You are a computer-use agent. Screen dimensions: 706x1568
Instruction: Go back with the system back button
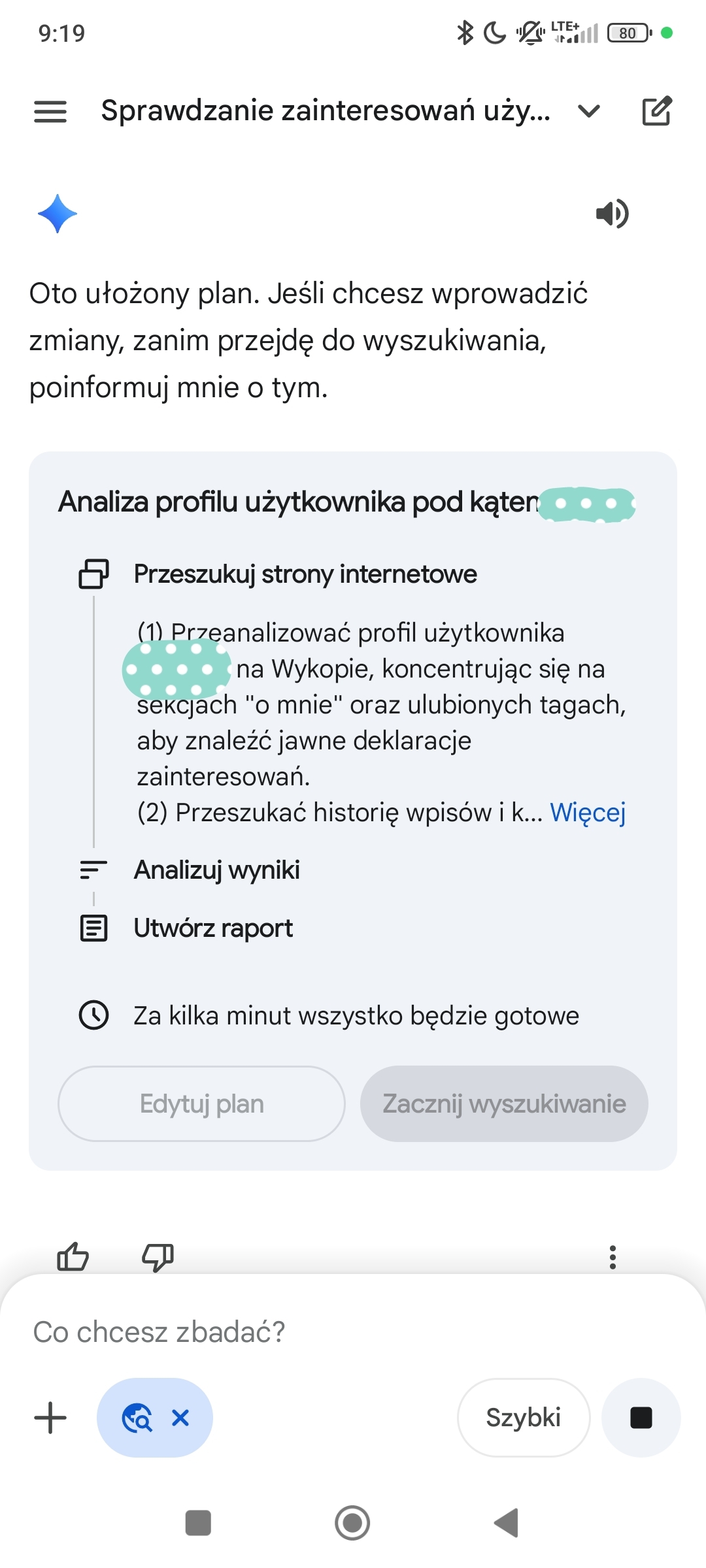507,1523
